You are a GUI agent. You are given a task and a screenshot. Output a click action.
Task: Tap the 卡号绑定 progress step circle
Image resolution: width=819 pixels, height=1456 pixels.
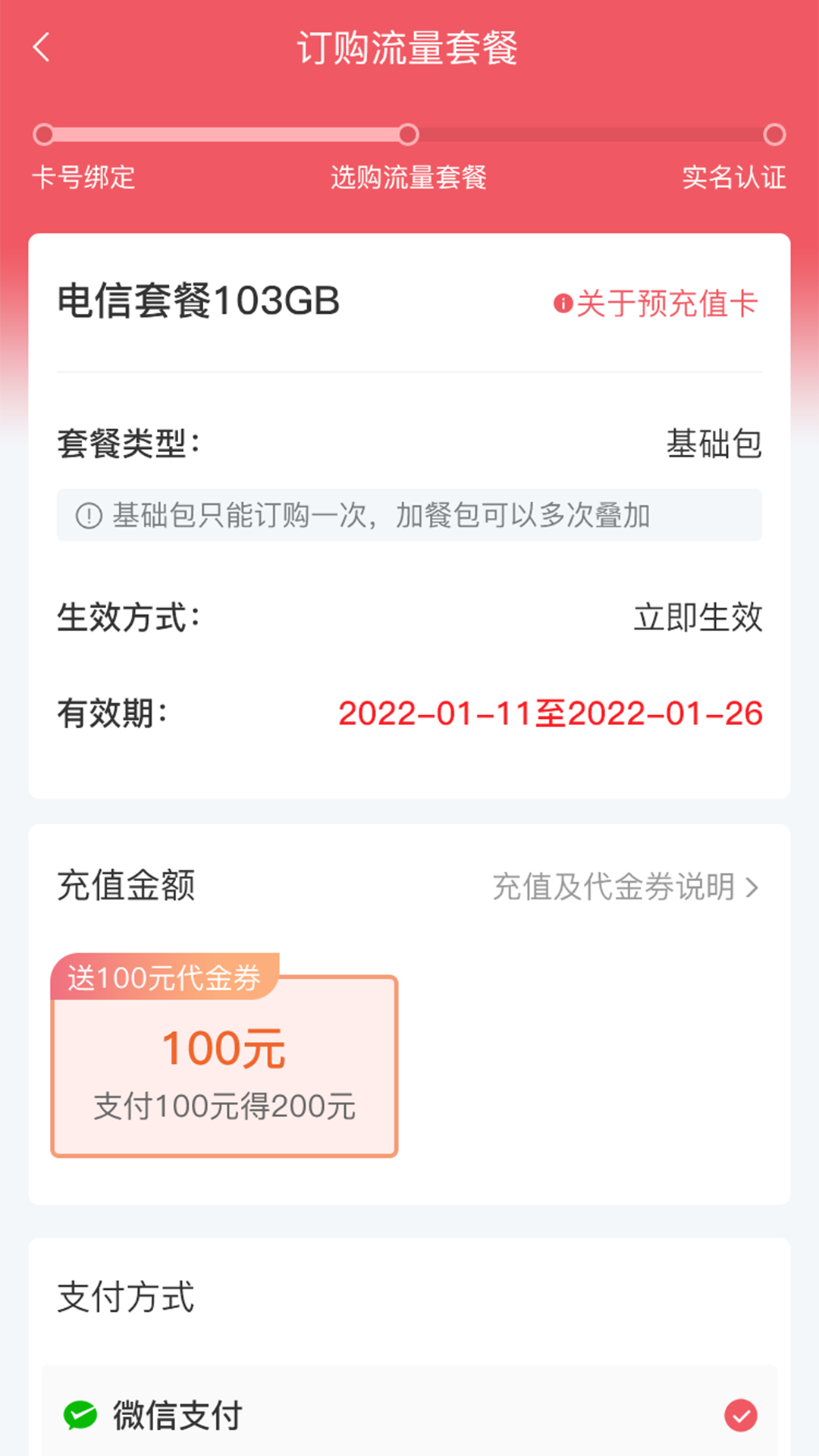[x=44, y=135]
